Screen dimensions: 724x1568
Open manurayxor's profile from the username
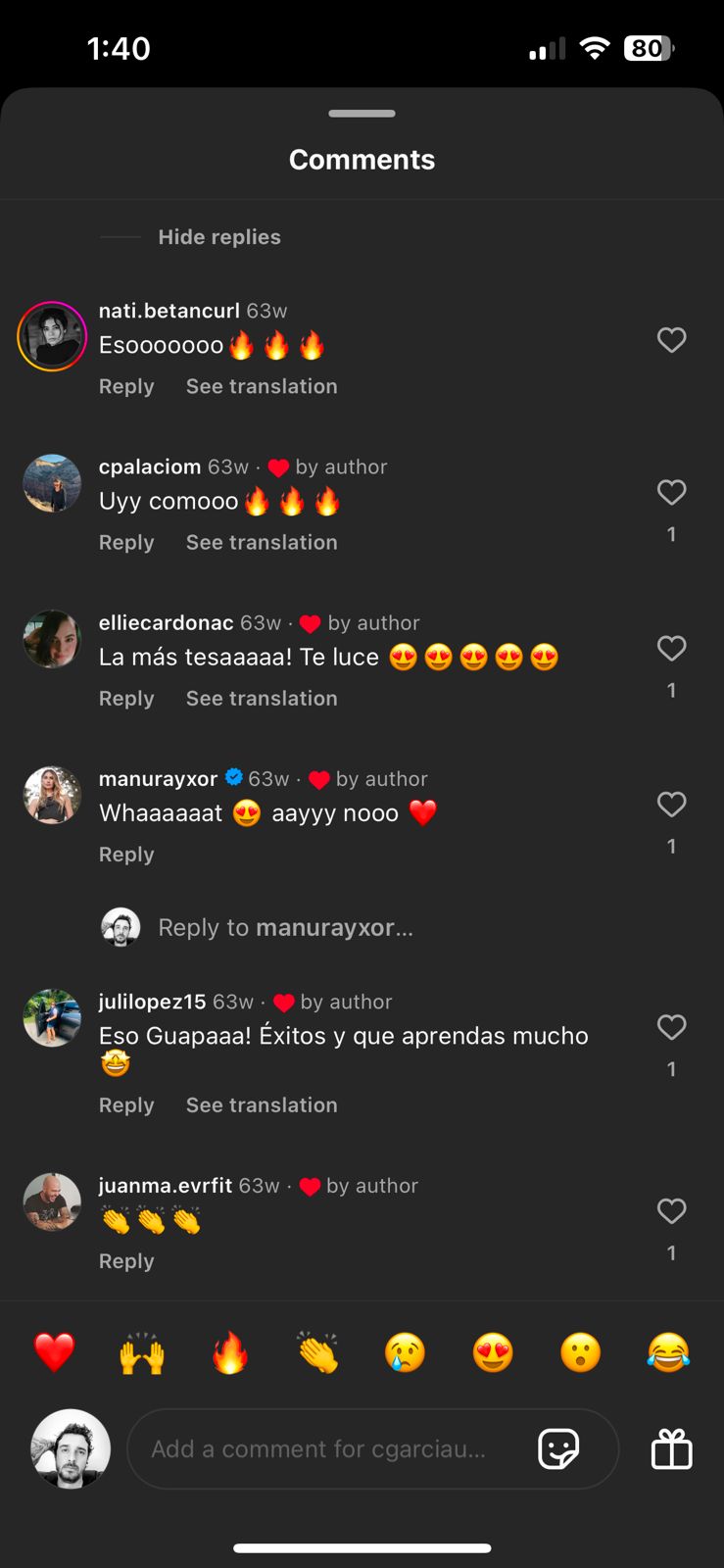158,779
